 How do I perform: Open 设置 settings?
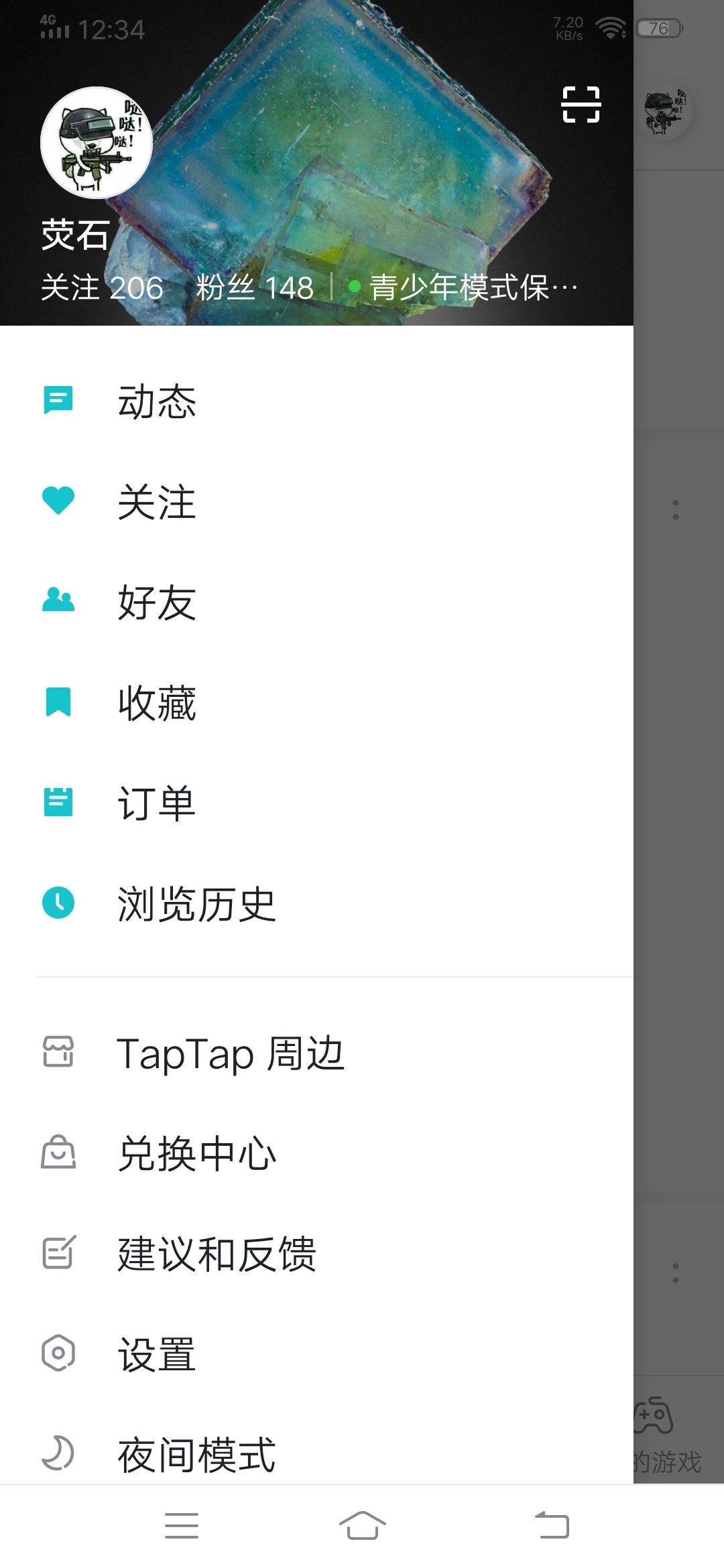(157, 1354)
